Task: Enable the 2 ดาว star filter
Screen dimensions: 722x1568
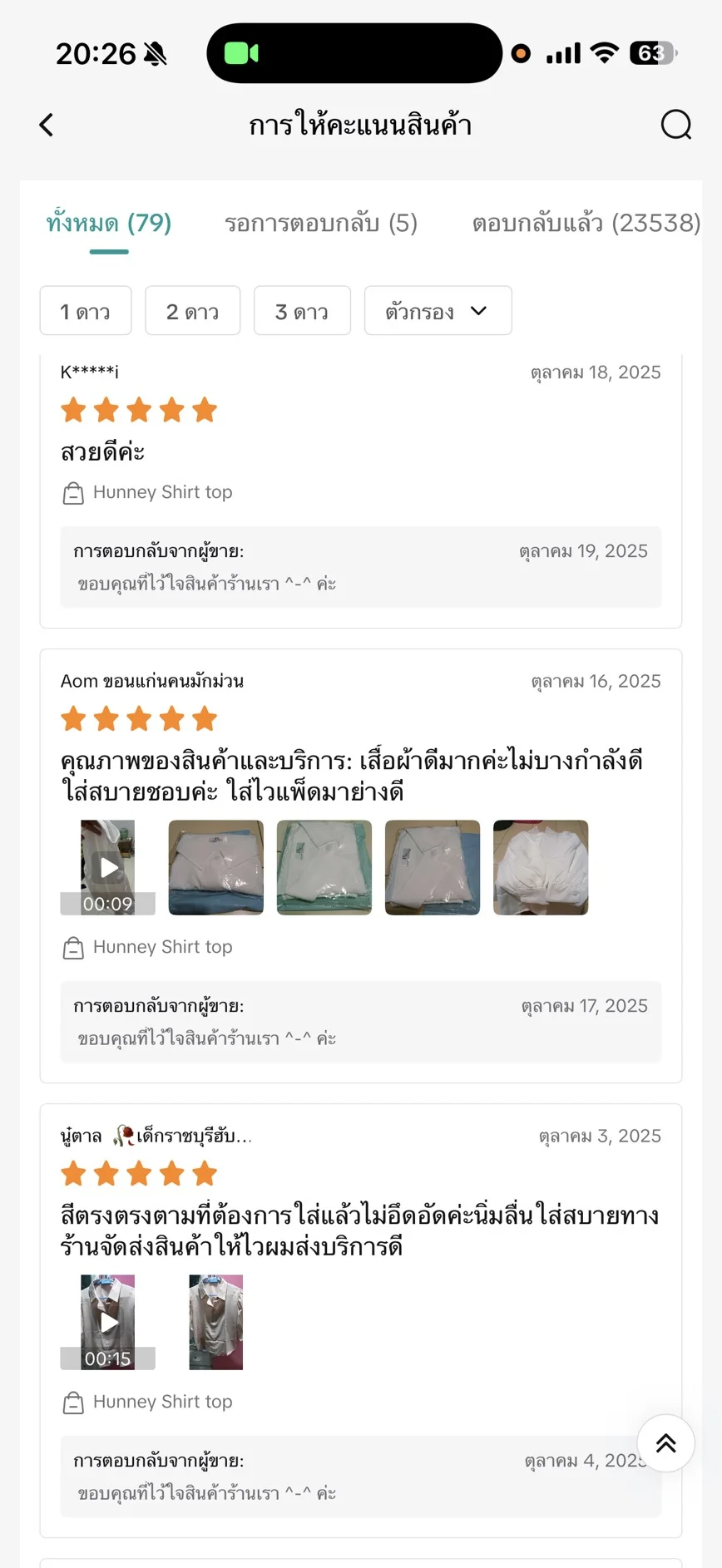Action: 192,310
